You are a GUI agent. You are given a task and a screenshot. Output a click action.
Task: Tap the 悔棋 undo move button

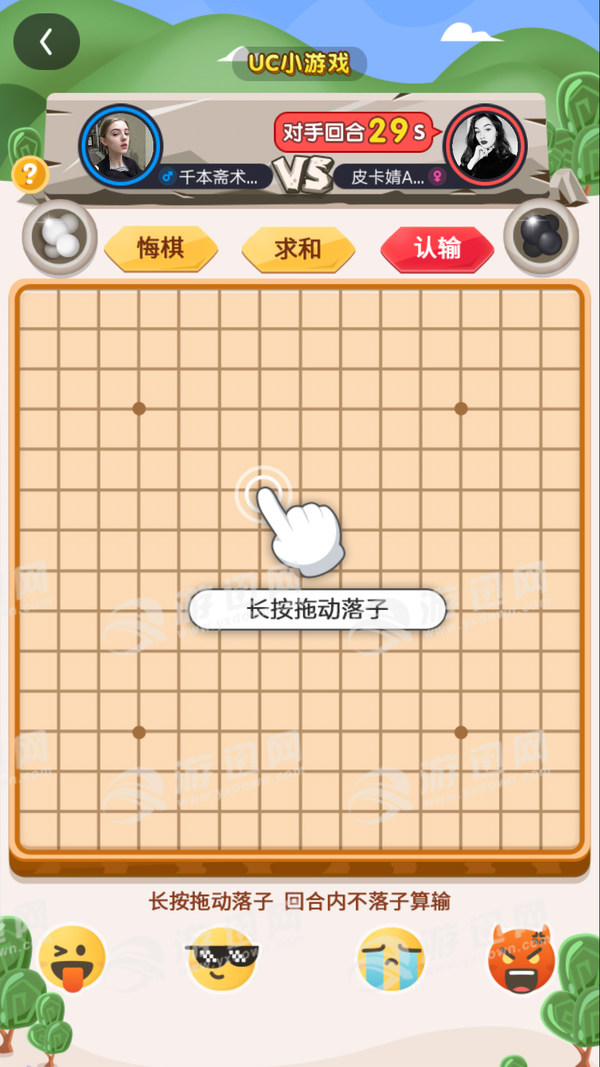pos(161,249)
